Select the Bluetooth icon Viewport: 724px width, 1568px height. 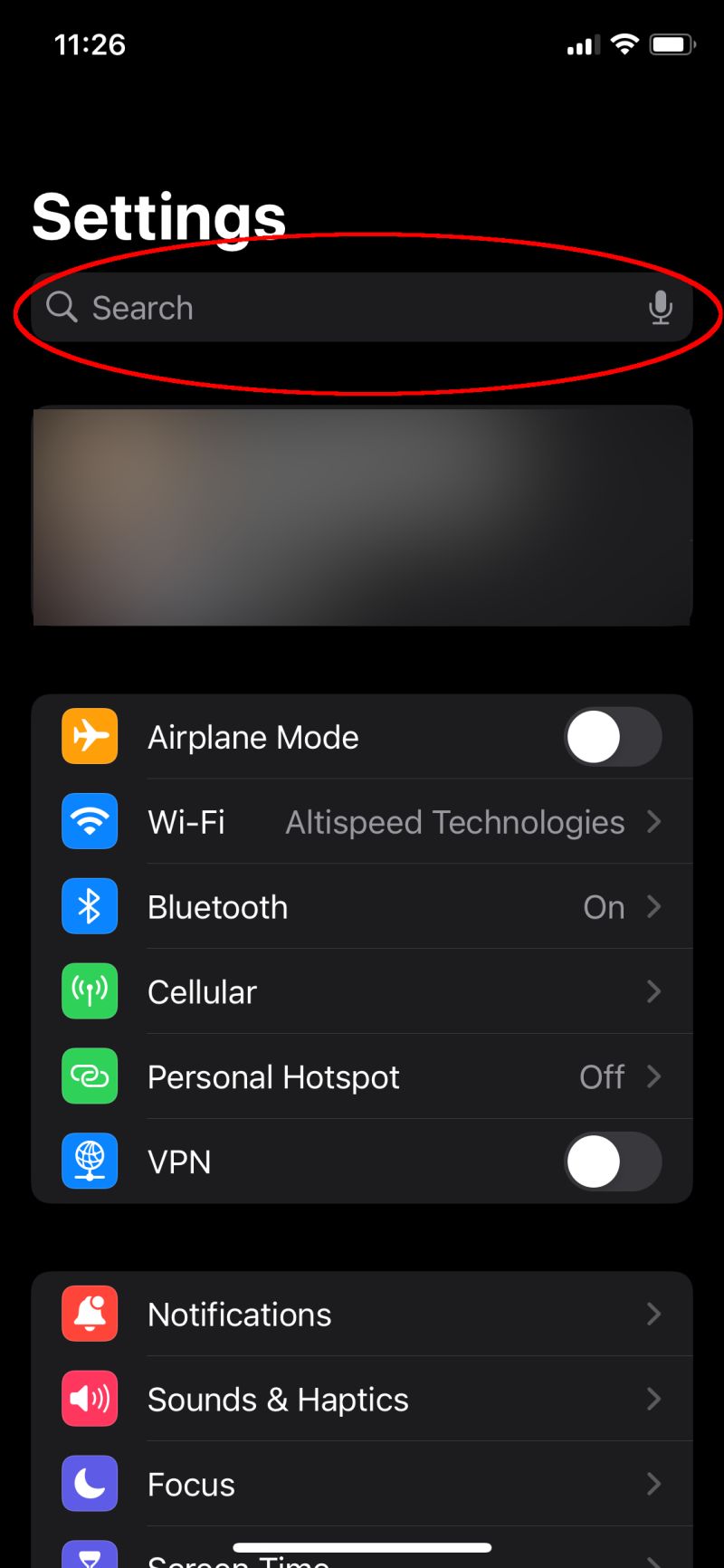[90, 906]
